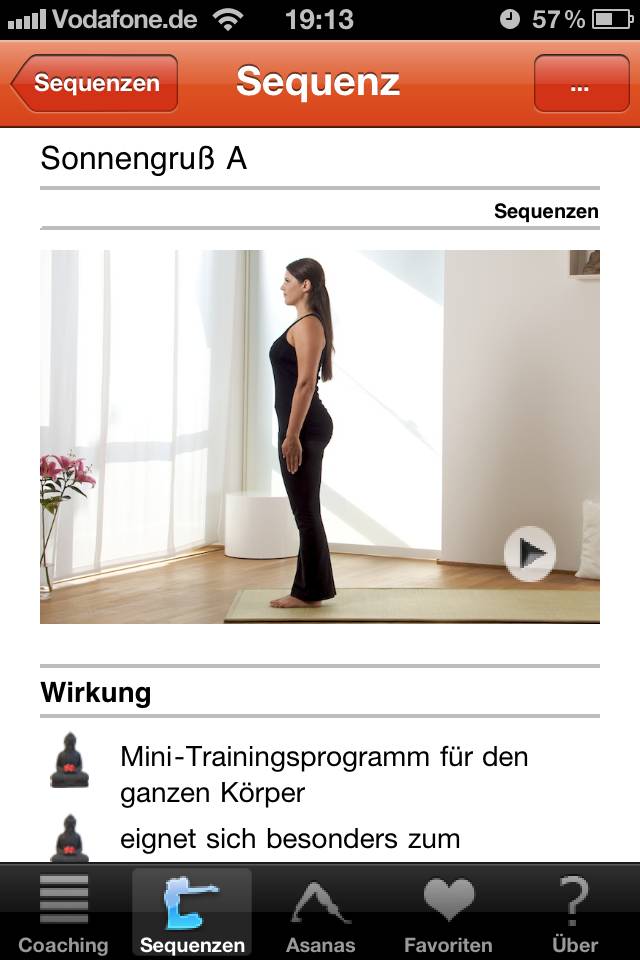Show the Favoriten tab

448,912
